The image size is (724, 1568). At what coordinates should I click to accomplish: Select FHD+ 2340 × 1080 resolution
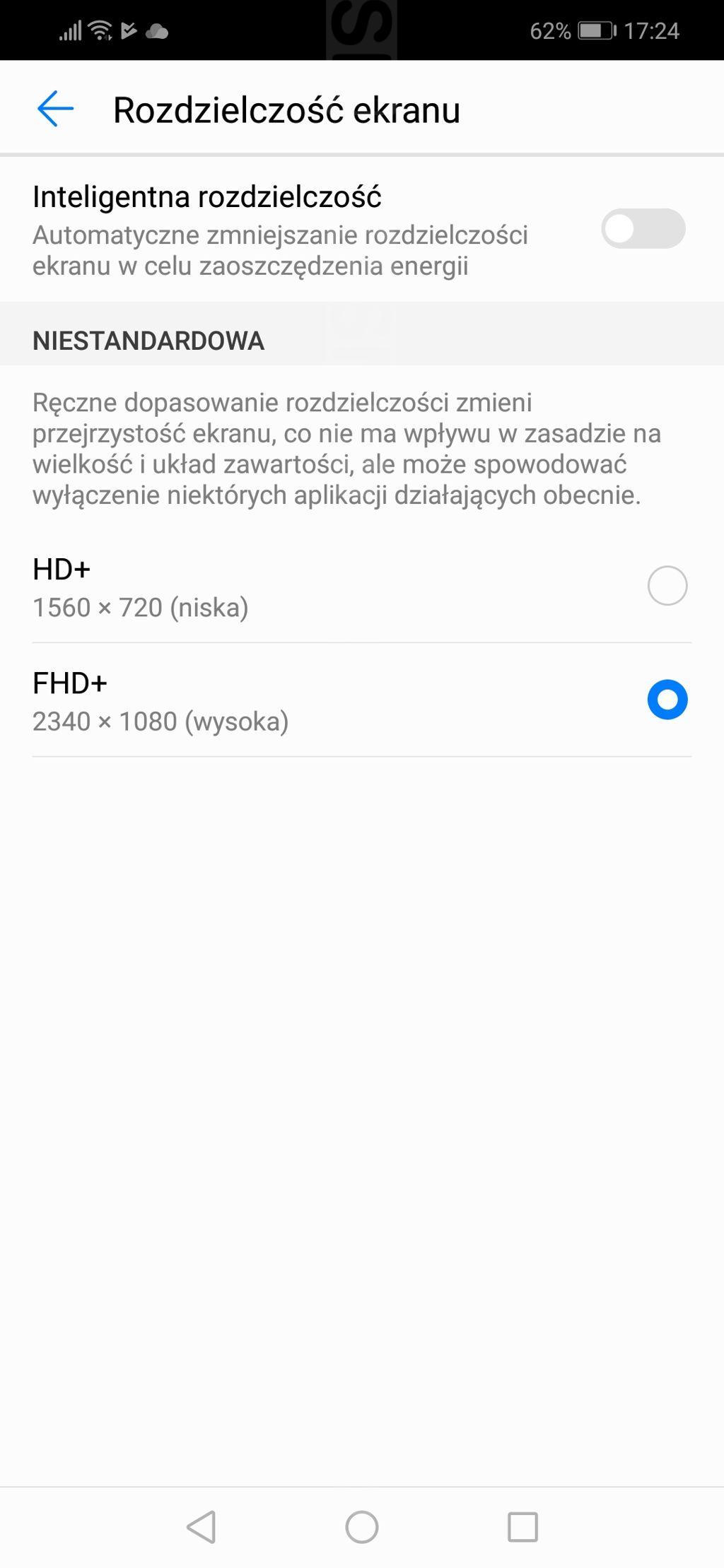pos(667,700)
